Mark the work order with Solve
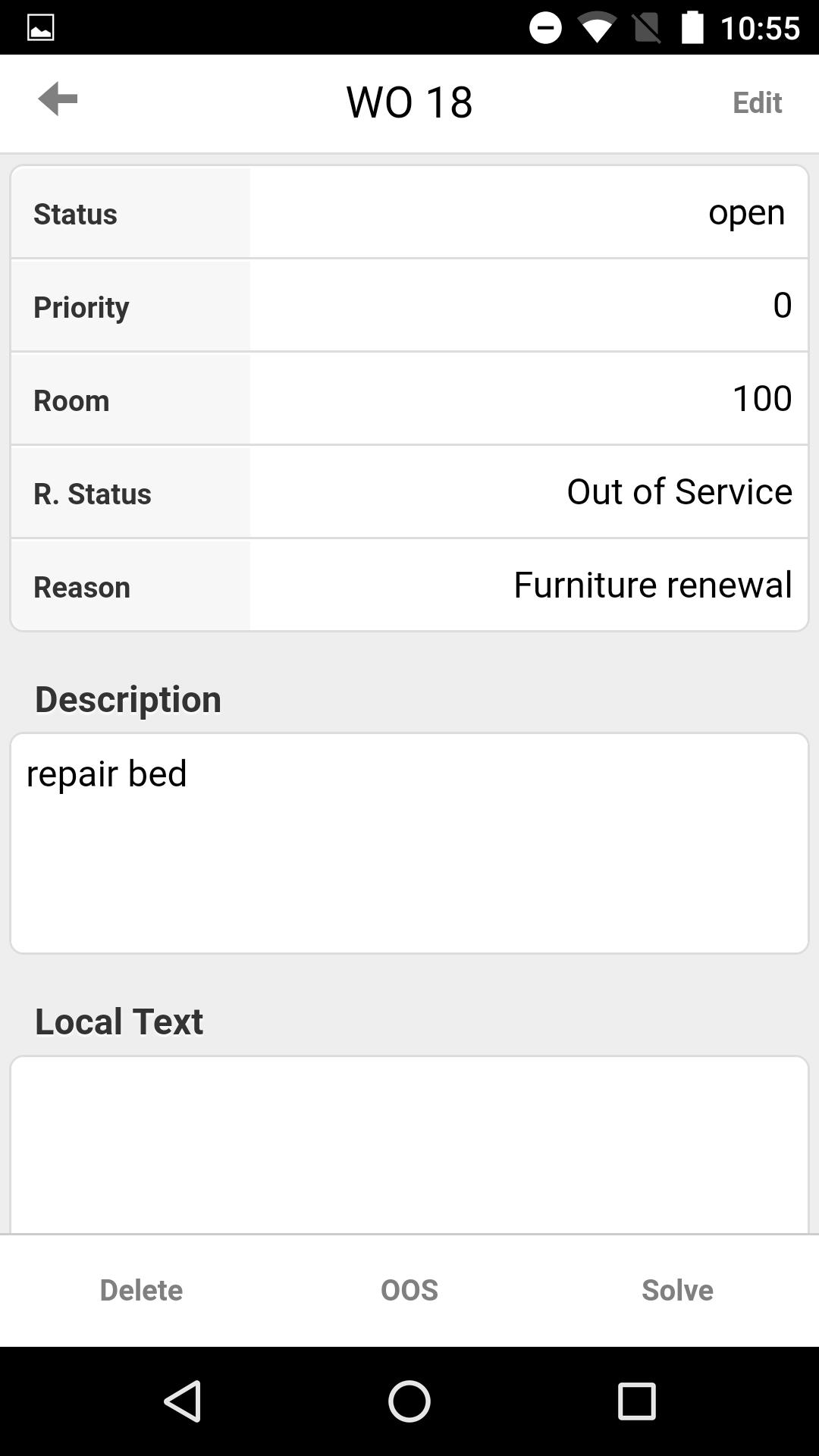This screenshot has height=1456, width=819. [x=677, y=1290]
